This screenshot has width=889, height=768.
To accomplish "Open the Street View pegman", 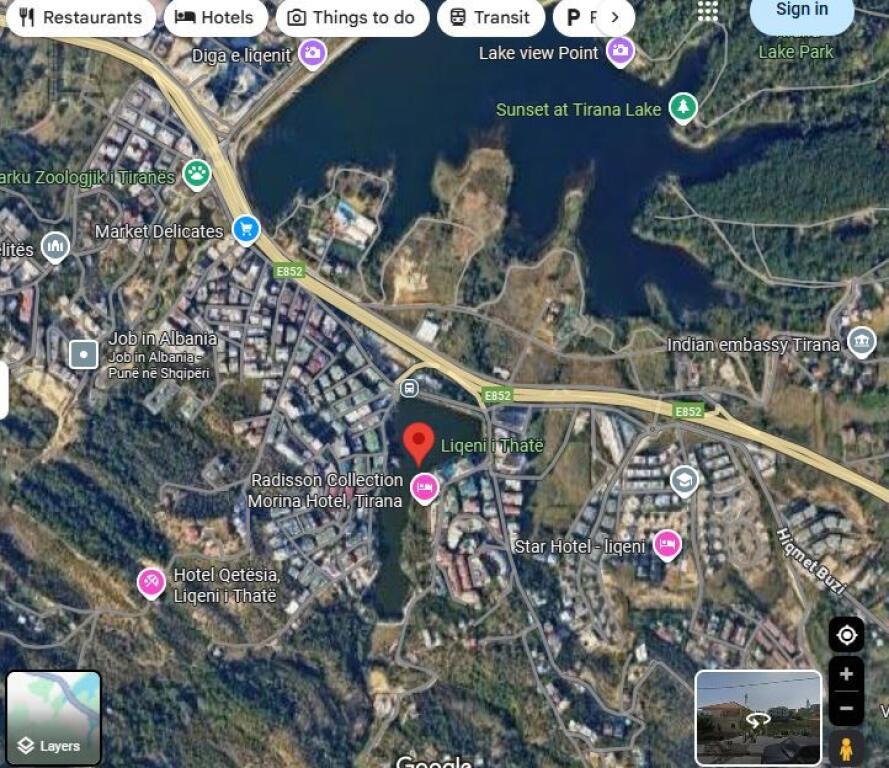I will (846, 748).
